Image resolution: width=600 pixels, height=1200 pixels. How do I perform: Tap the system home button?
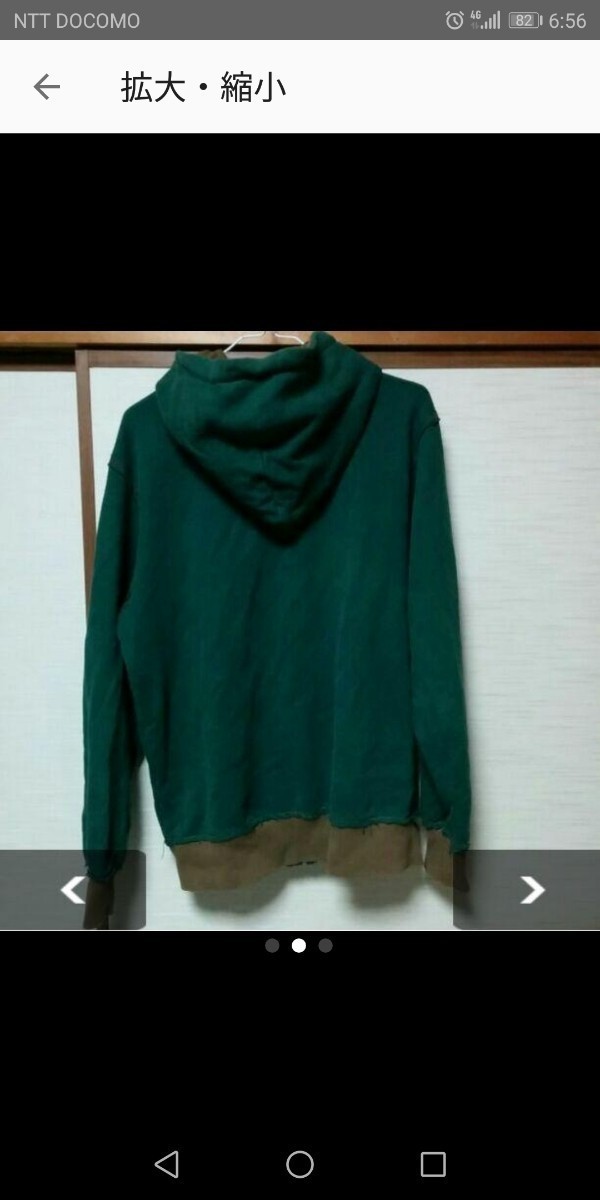300,1164
